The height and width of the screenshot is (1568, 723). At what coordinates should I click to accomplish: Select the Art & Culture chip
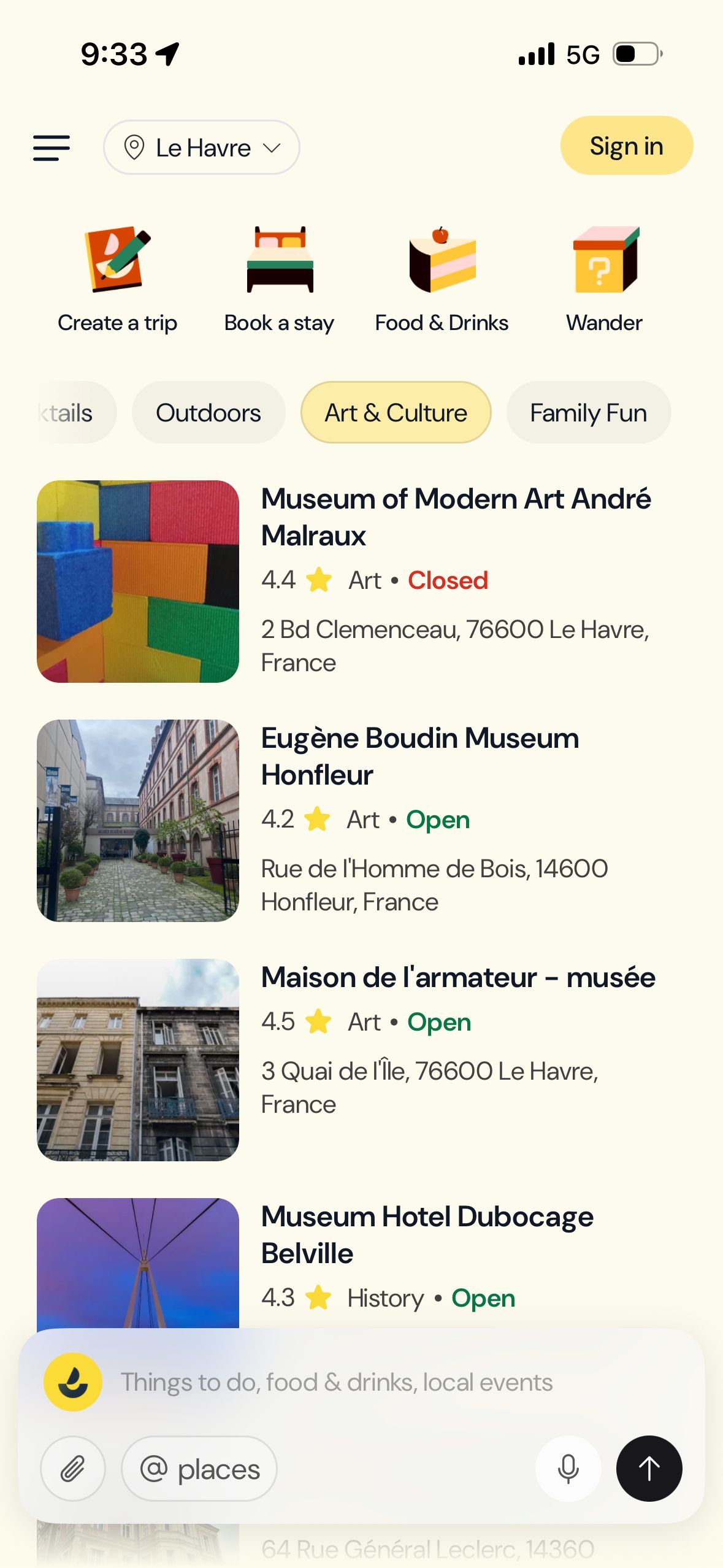pyautogui.click(x=396, y=413)
